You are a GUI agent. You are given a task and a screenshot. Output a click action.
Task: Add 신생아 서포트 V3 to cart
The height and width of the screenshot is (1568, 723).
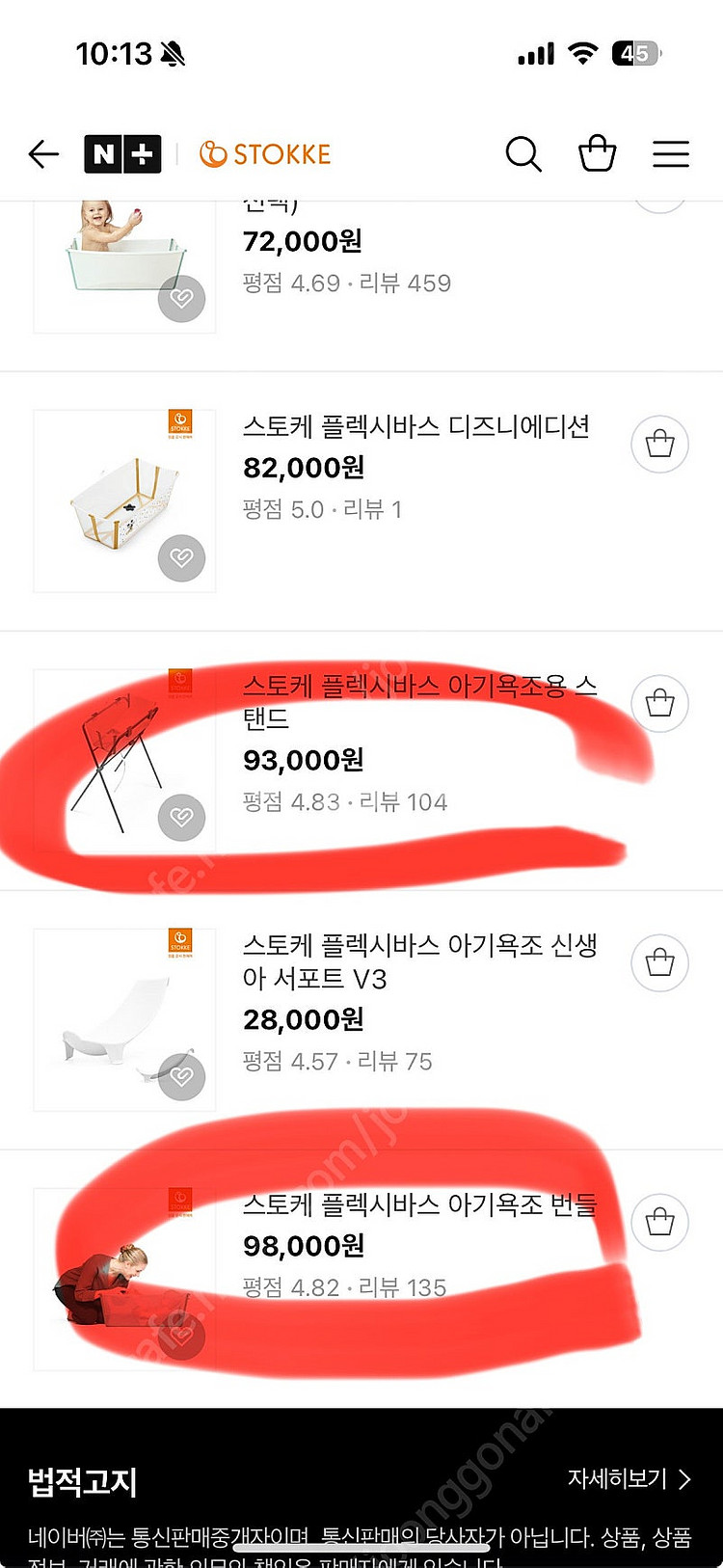tap(659, 962)
